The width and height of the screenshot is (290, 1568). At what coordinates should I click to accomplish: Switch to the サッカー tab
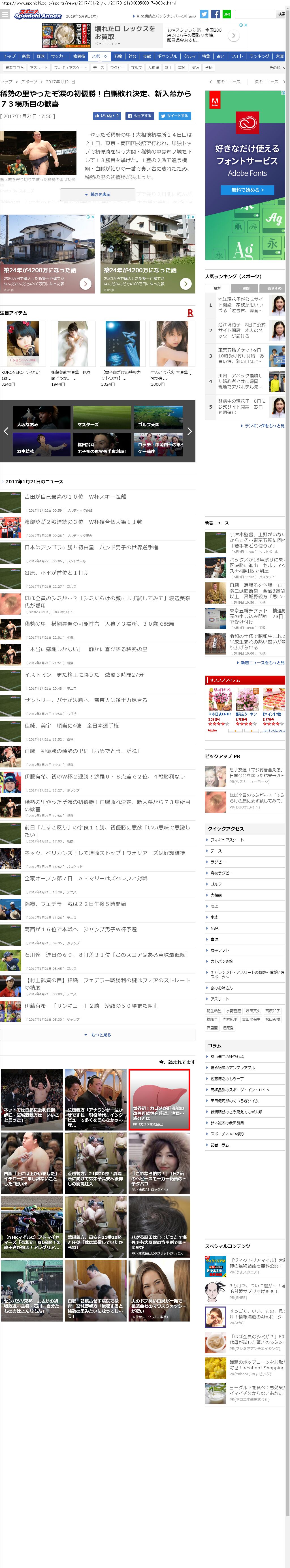click(59, 56)
